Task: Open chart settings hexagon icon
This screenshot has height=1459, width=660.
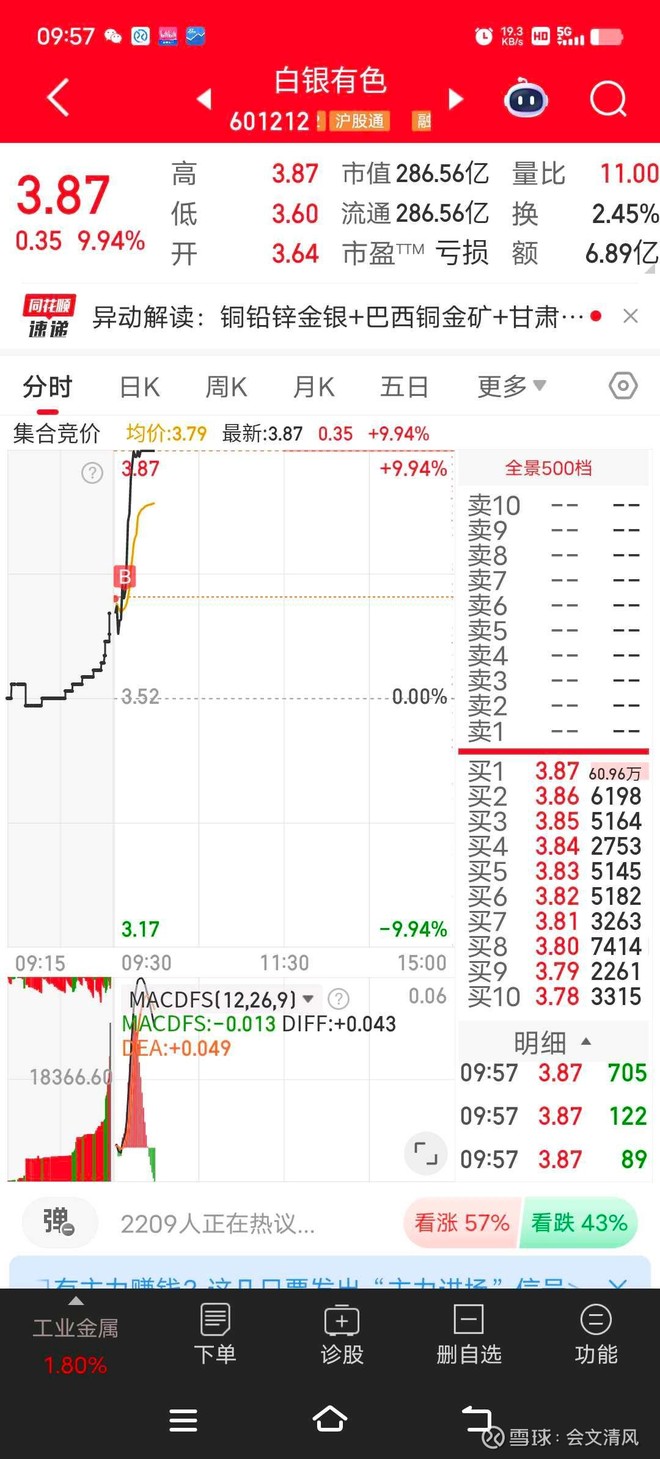Action: pos(623,386)
